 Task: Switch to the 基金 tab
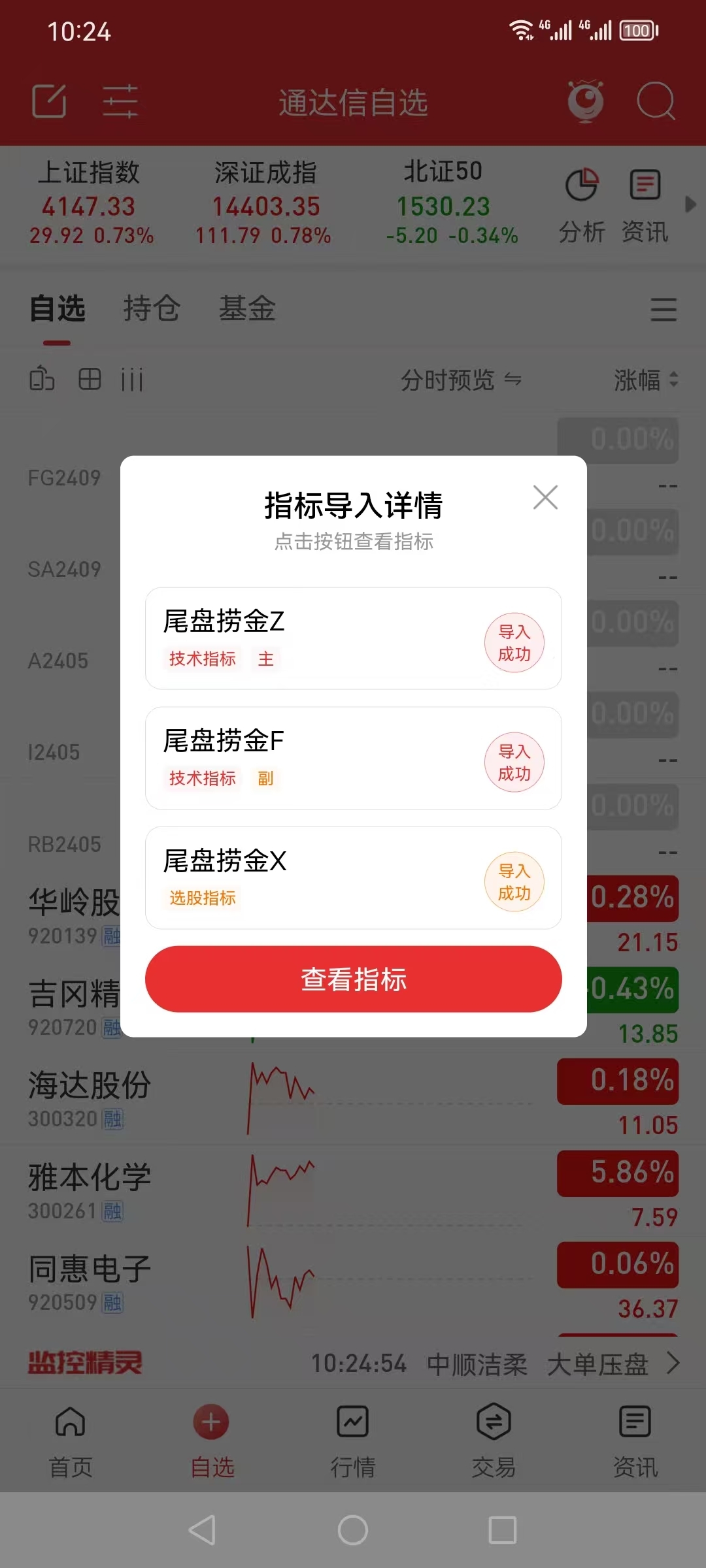click(x=247, y=308)
